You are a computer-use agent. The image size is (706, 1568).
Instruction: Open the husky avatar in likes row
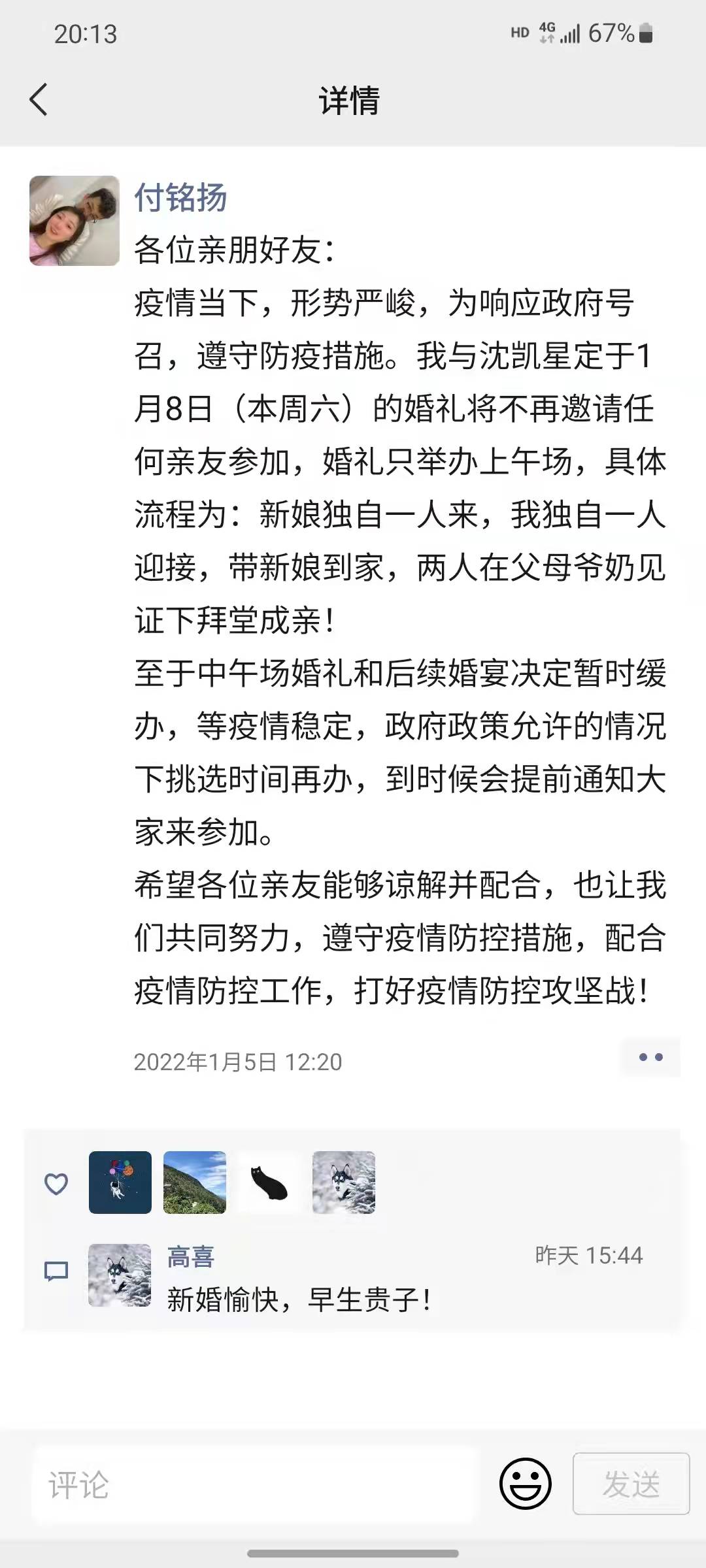click(344, 1183)
